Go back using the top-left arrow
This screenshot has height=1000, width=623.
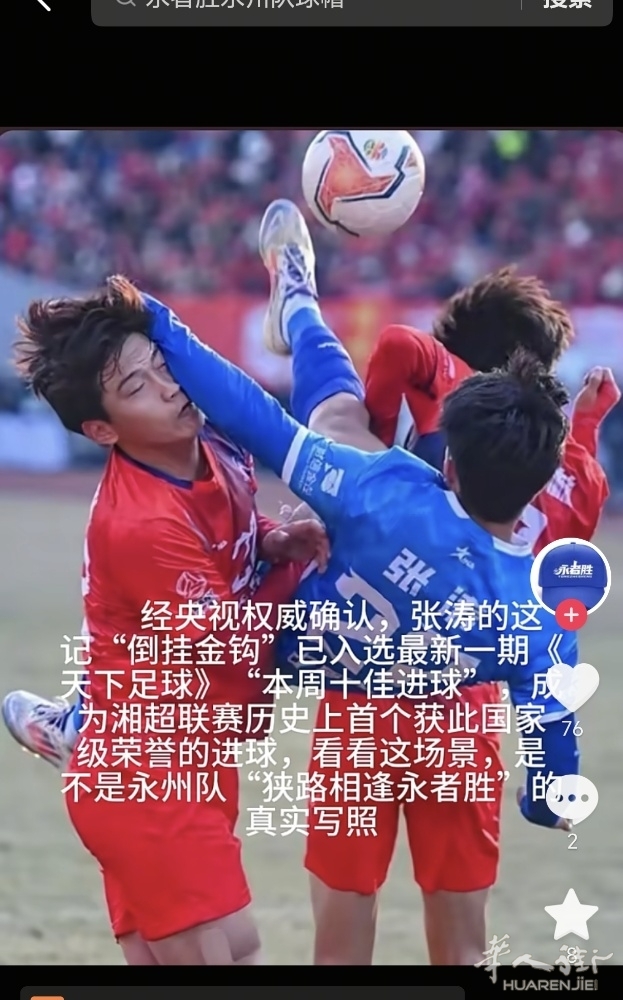point(40,4)
